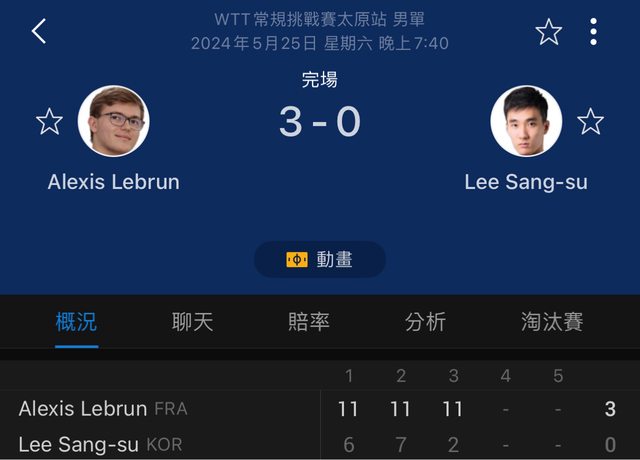
Task: Open the three-dot overflow menu
Action: tap(593, 32)
